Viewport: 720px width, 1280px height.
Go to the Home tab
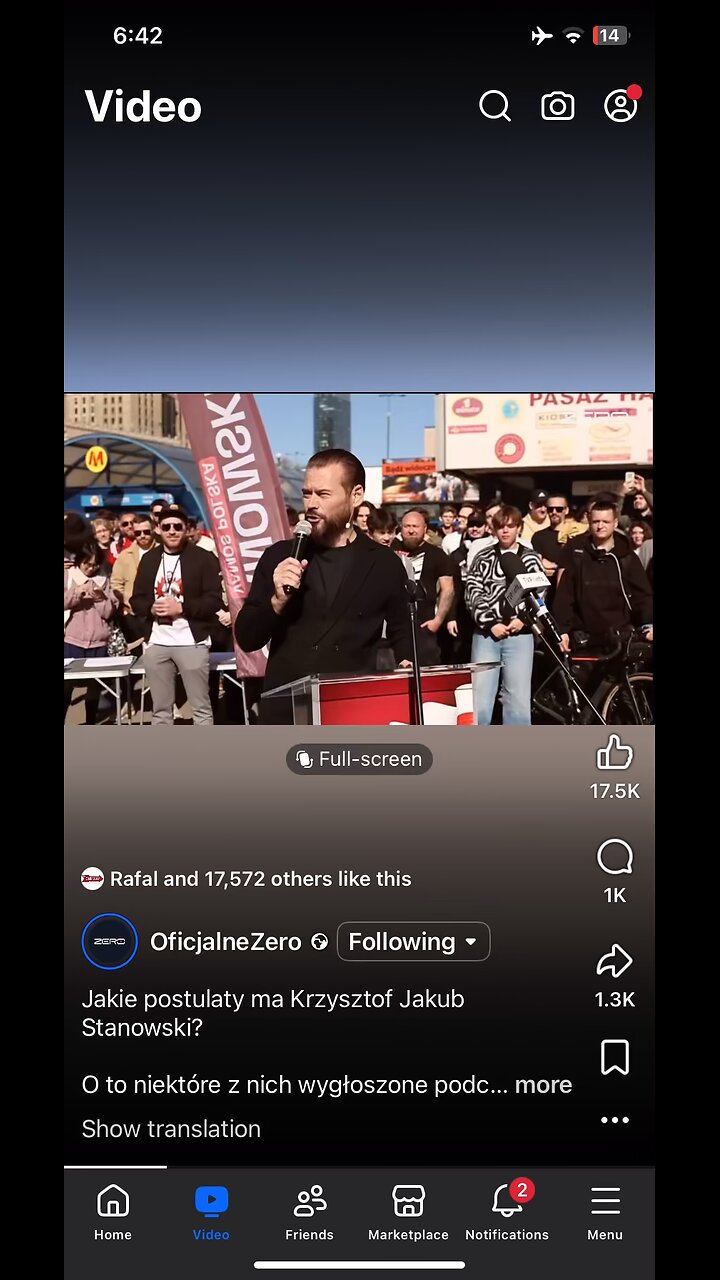pos(113,1211)
